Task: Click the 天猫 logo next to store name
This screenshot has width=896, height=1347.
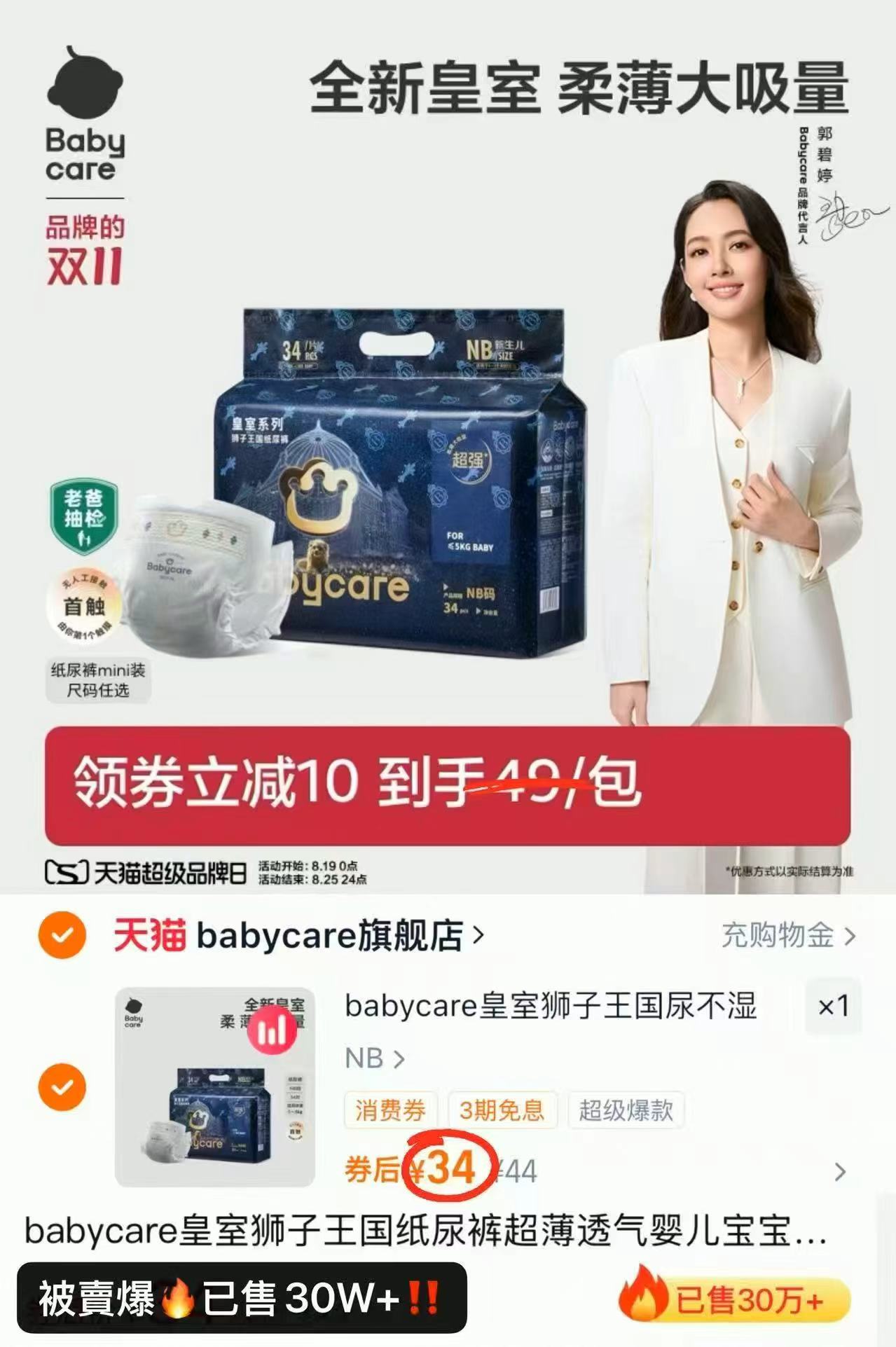Action: click(151, 934)
